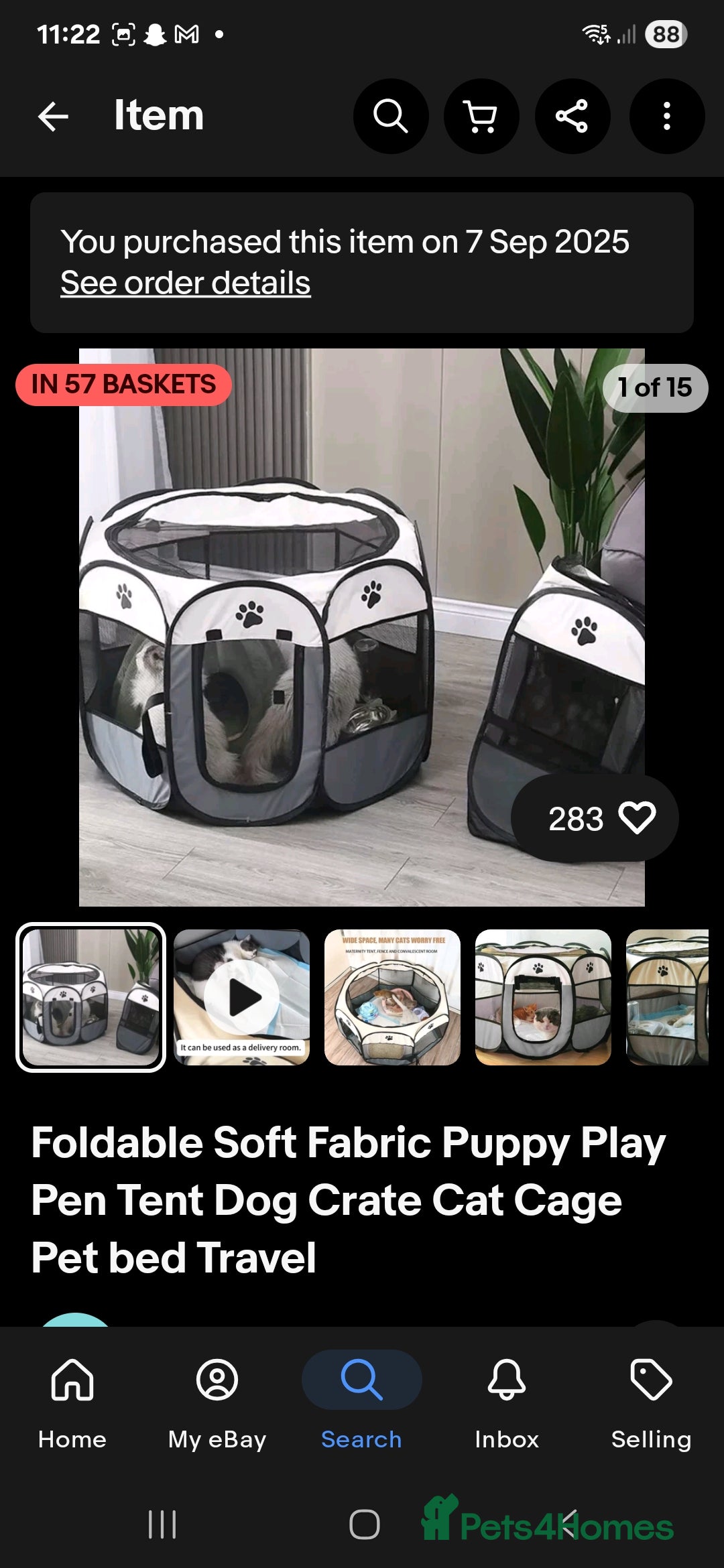Open the system recent apps button
Viewport: 724px width, 1568px height.
[x=162, y=1524]
